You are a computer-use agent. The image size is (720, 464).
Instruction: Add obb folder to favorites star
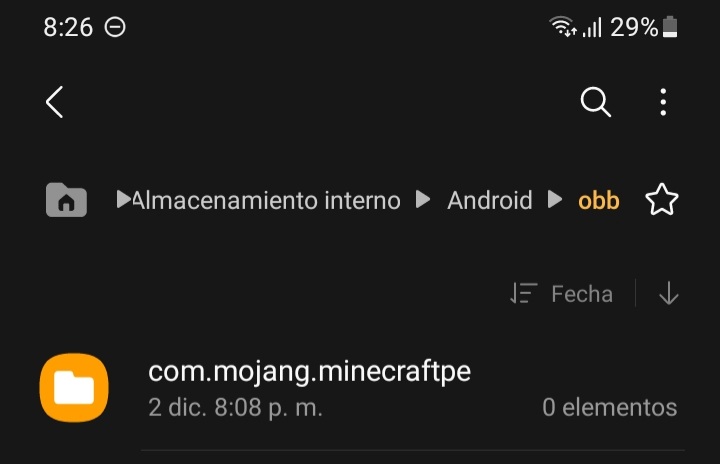pyautogui.click(x=661, y=201)
